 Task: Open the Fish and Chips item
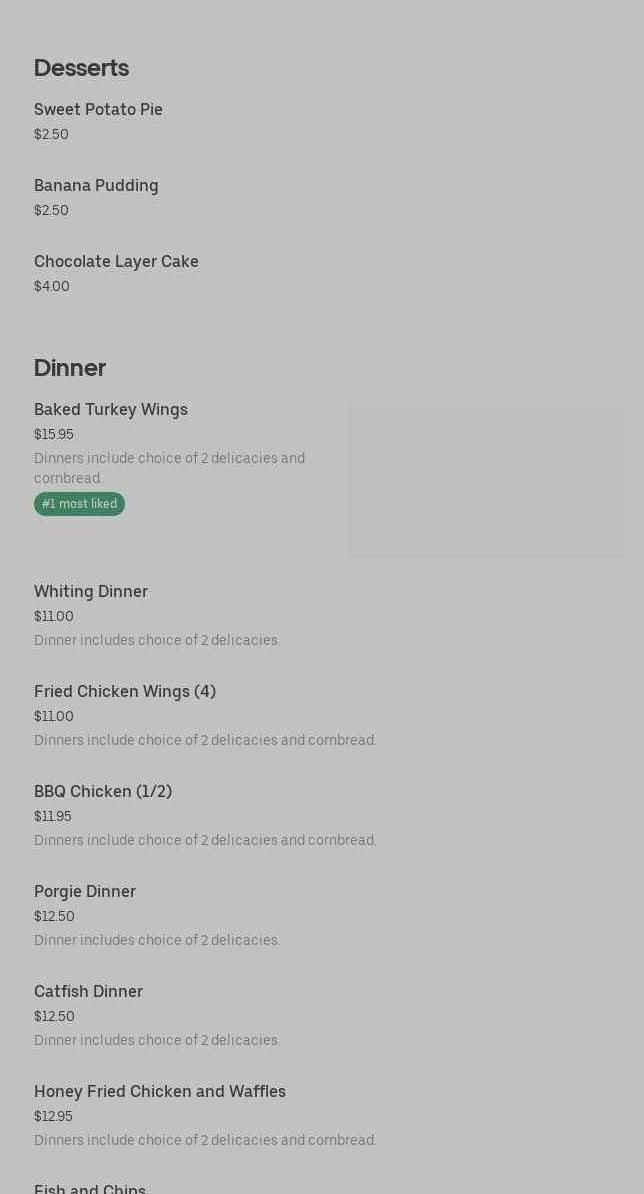(90, 1188)
